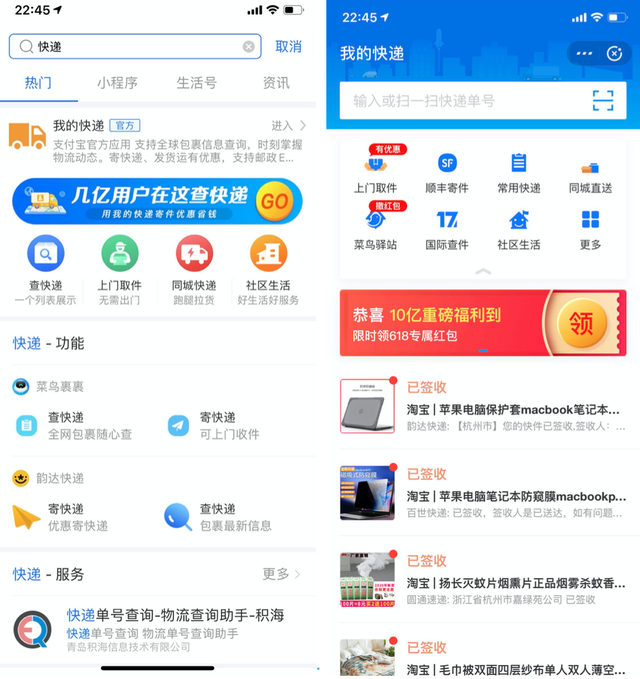Switch to the 小程序 tab
This screenshot has width=640, height=679.
pos(117,83)
